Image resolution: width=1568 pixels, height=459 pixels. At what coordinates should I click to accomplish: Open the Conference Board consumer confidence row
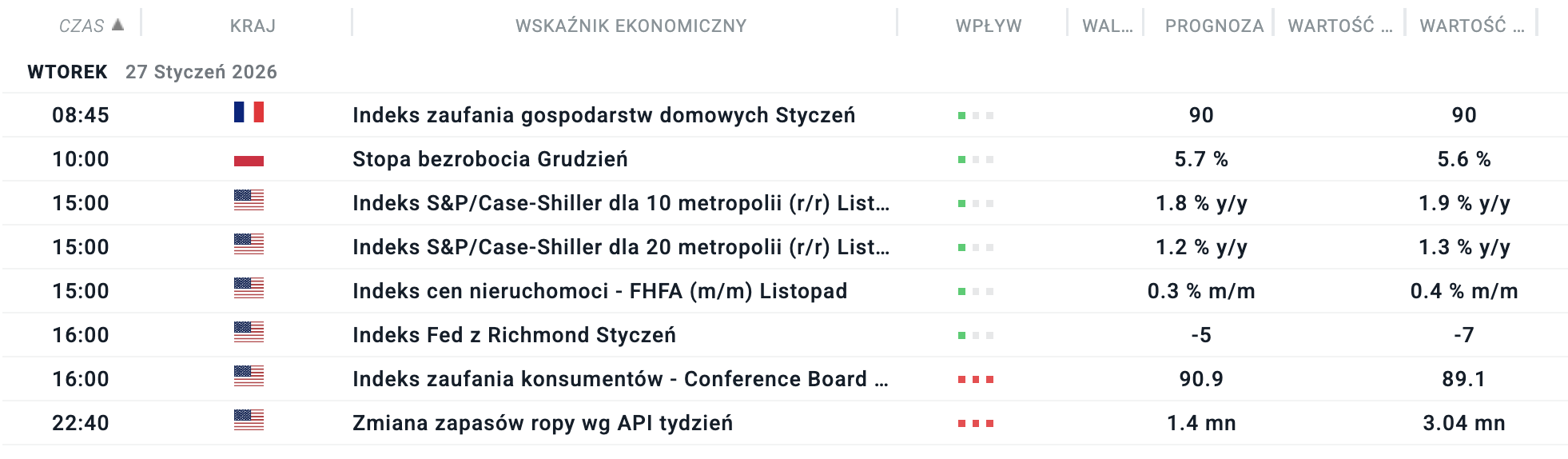[x=620, y=379]
